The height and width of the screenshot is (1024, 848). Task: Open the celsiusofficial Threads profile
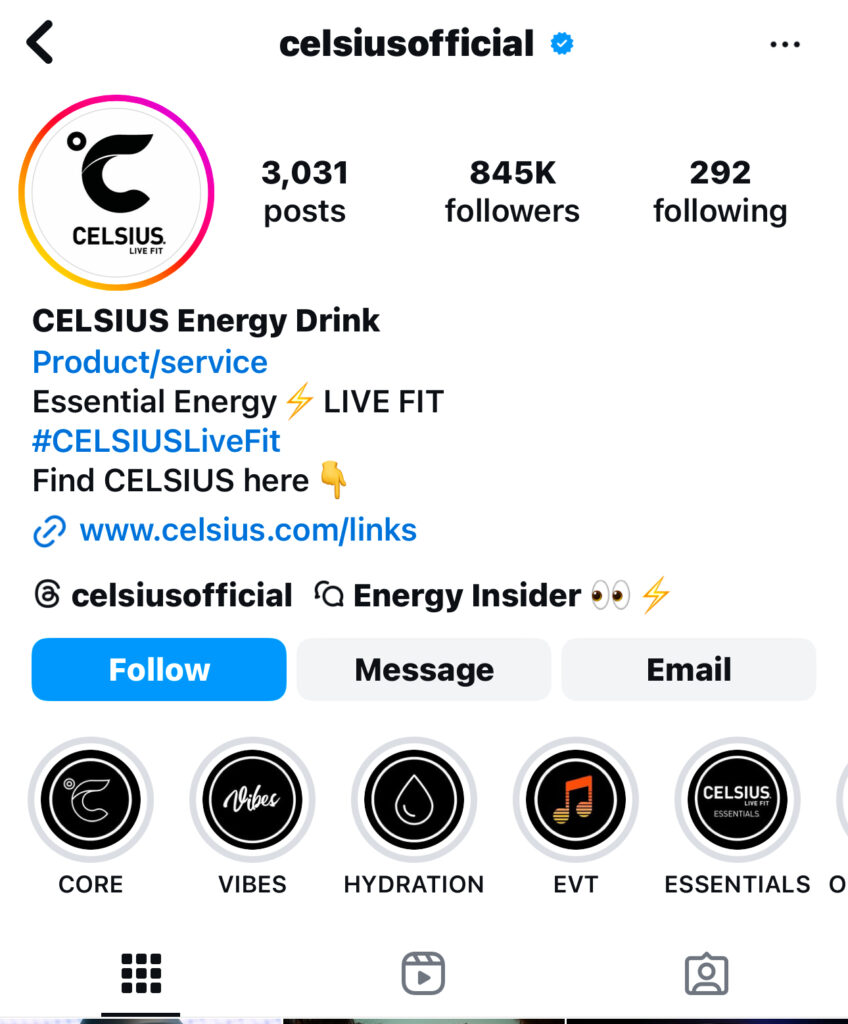tap(165, 596)
